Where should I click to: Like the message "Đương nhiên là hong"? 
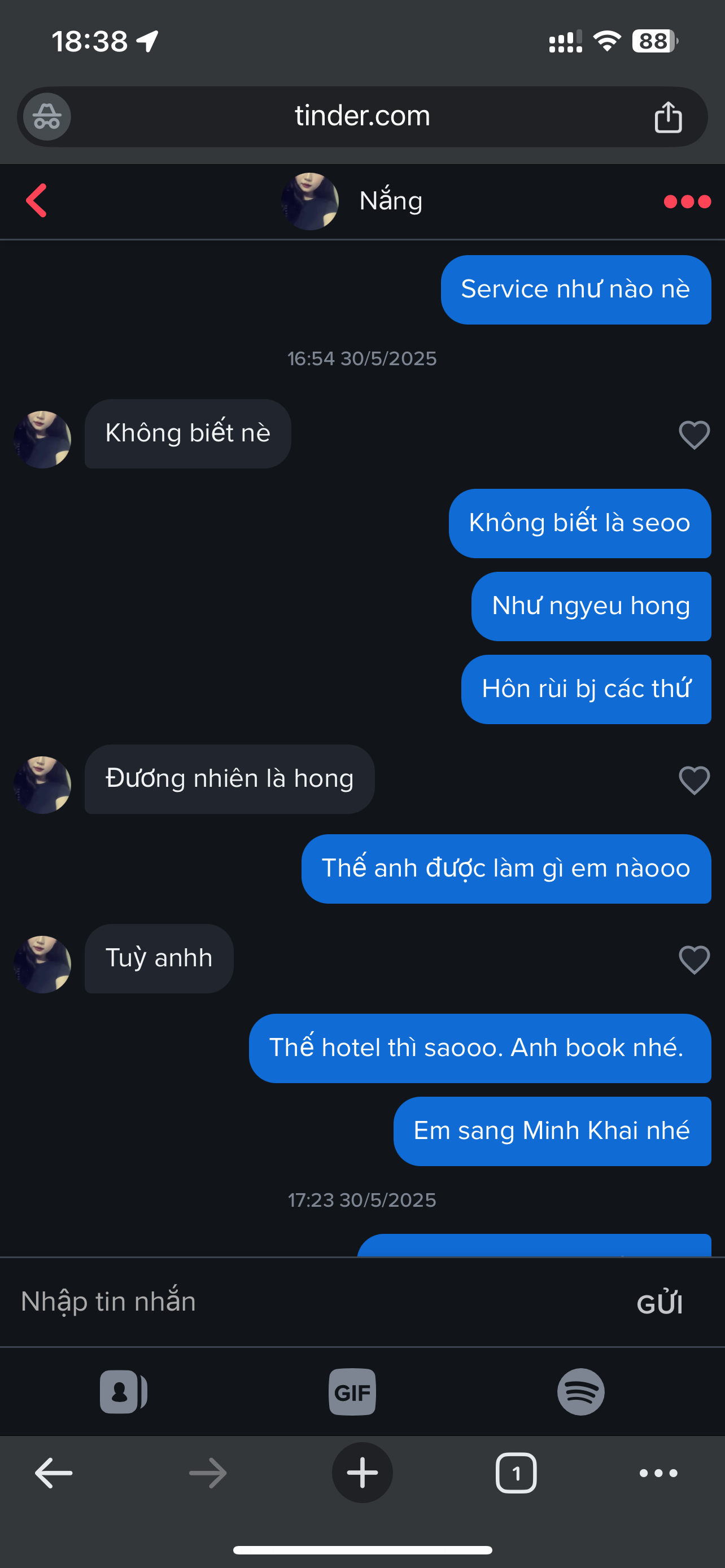[694, 779]
